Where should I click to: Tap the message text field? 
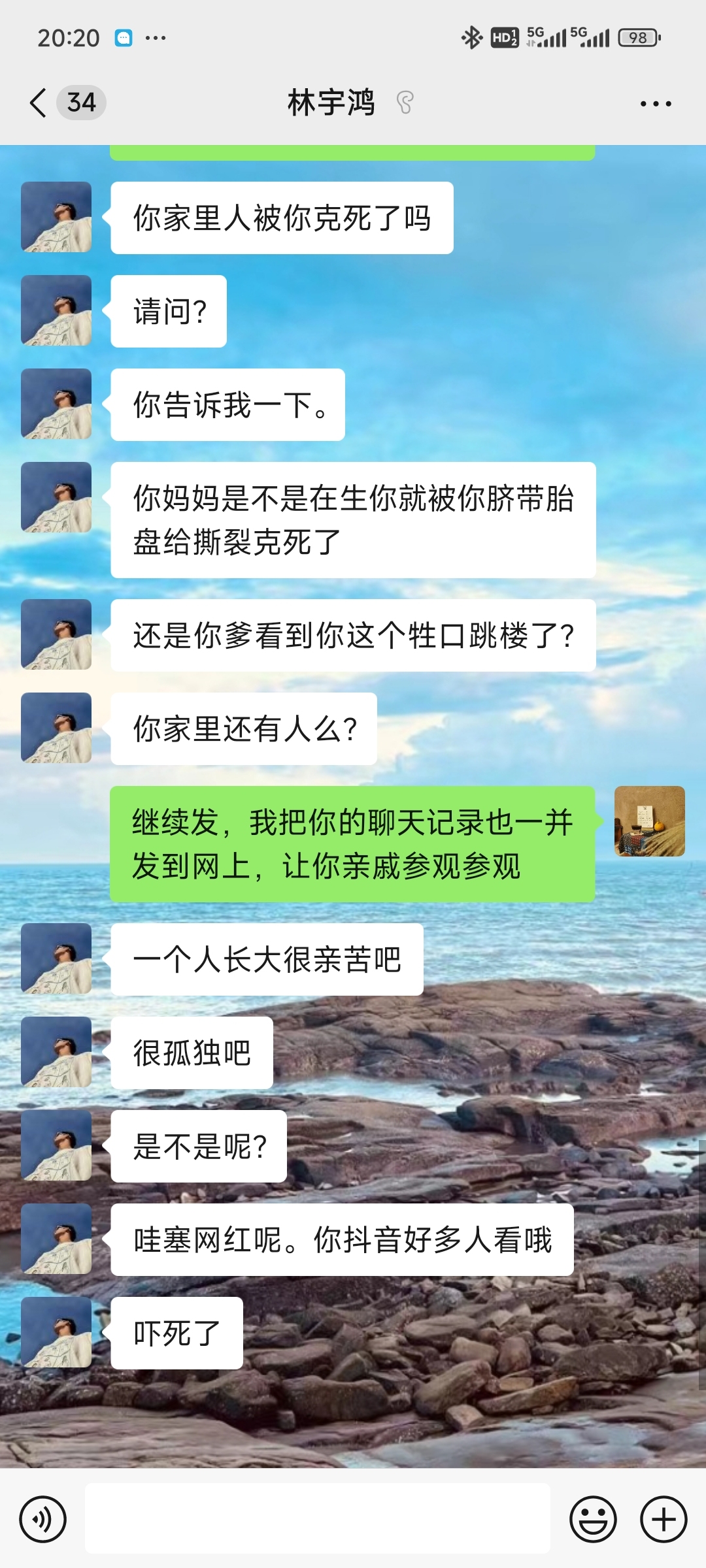point(317,1518)
